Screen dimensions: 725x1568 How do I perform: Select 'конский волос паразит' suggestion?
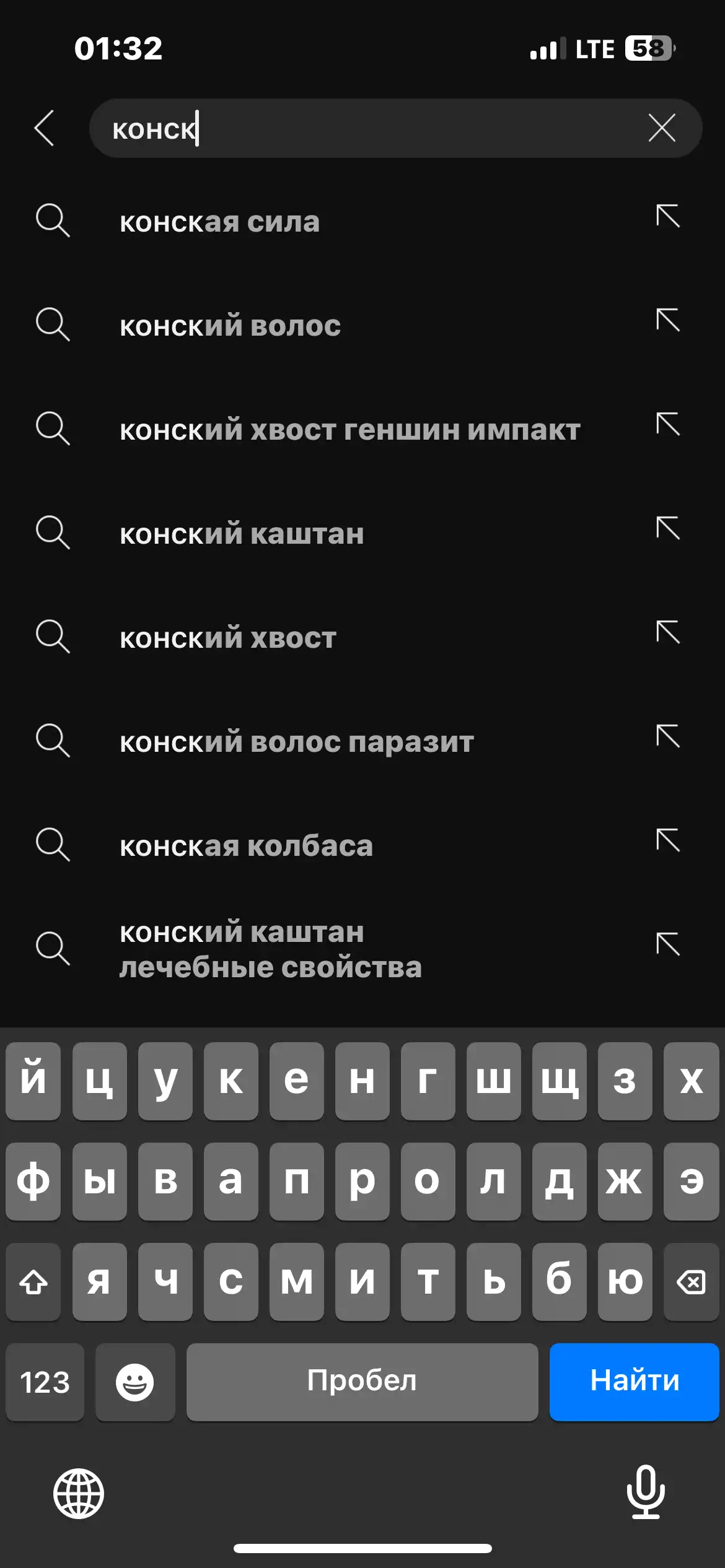tap(362, 742)
